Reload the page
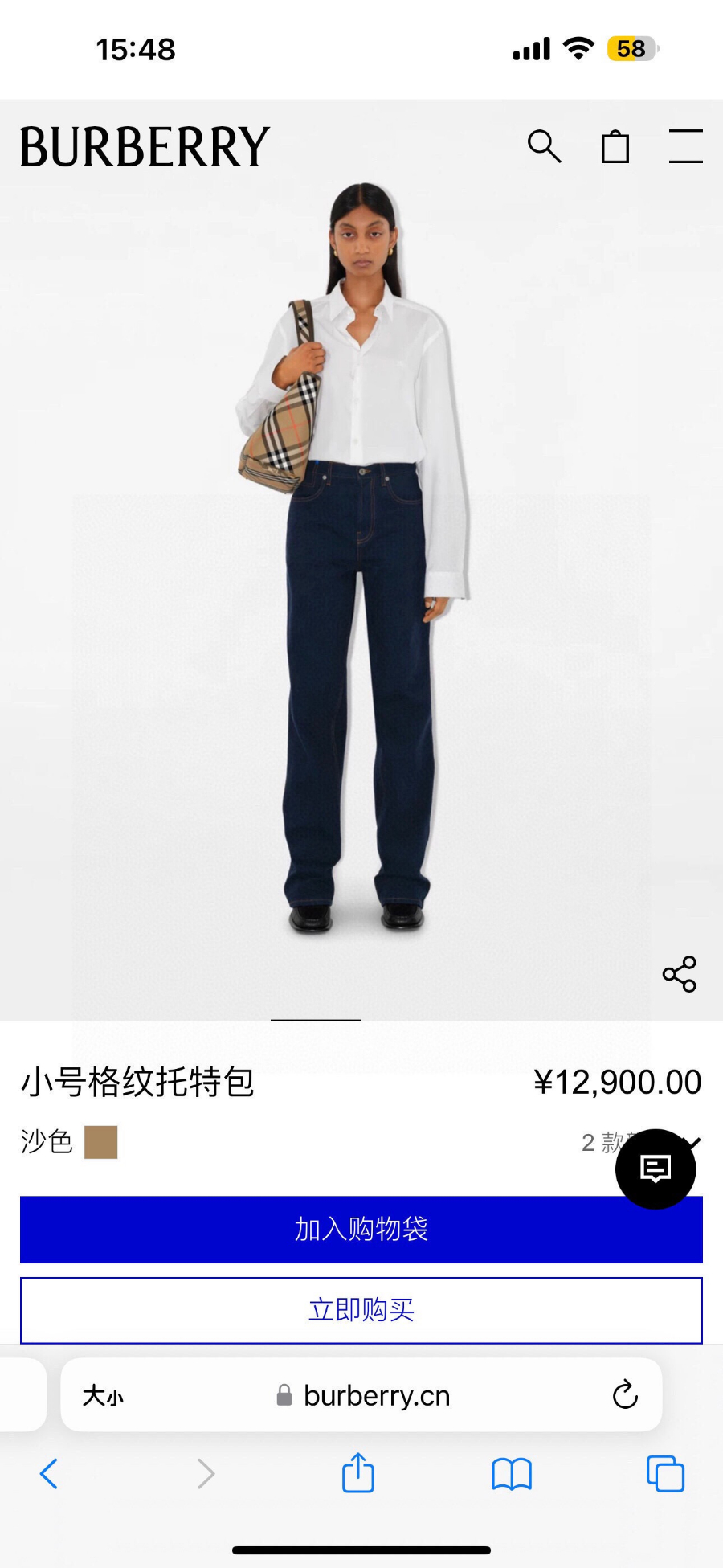The width and height of the screenshot is (723, 1568). tap(625, 1395)
